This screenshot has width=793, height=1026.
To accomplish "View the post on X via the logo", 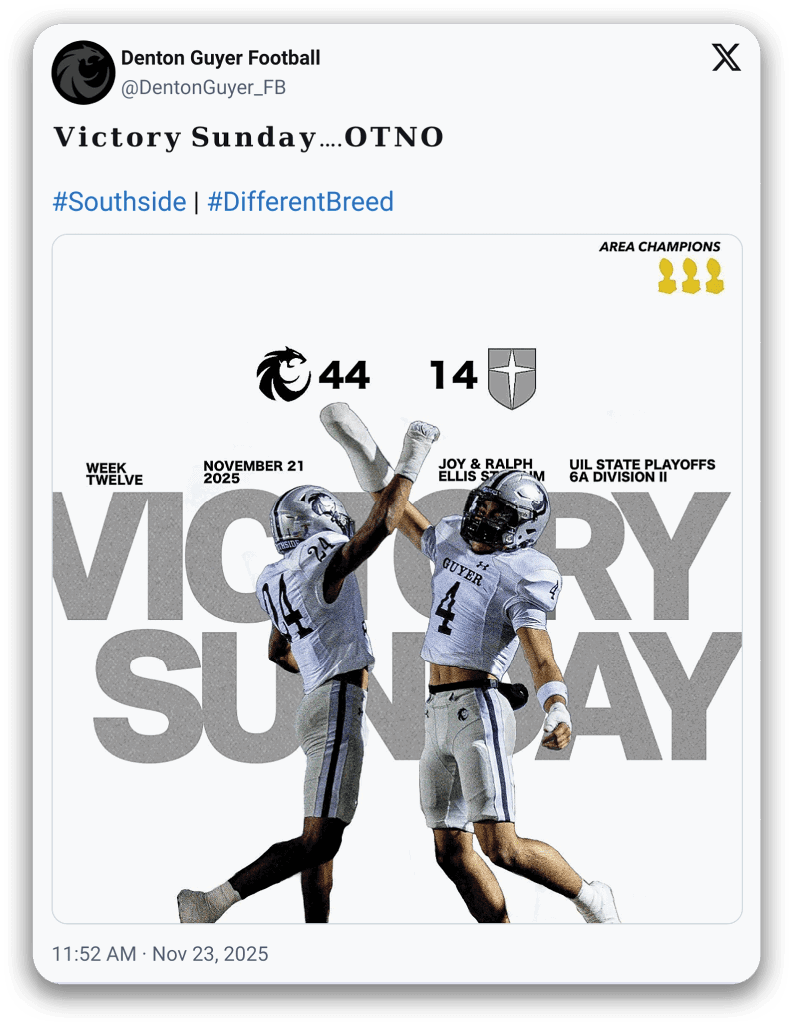I will 726,58.
